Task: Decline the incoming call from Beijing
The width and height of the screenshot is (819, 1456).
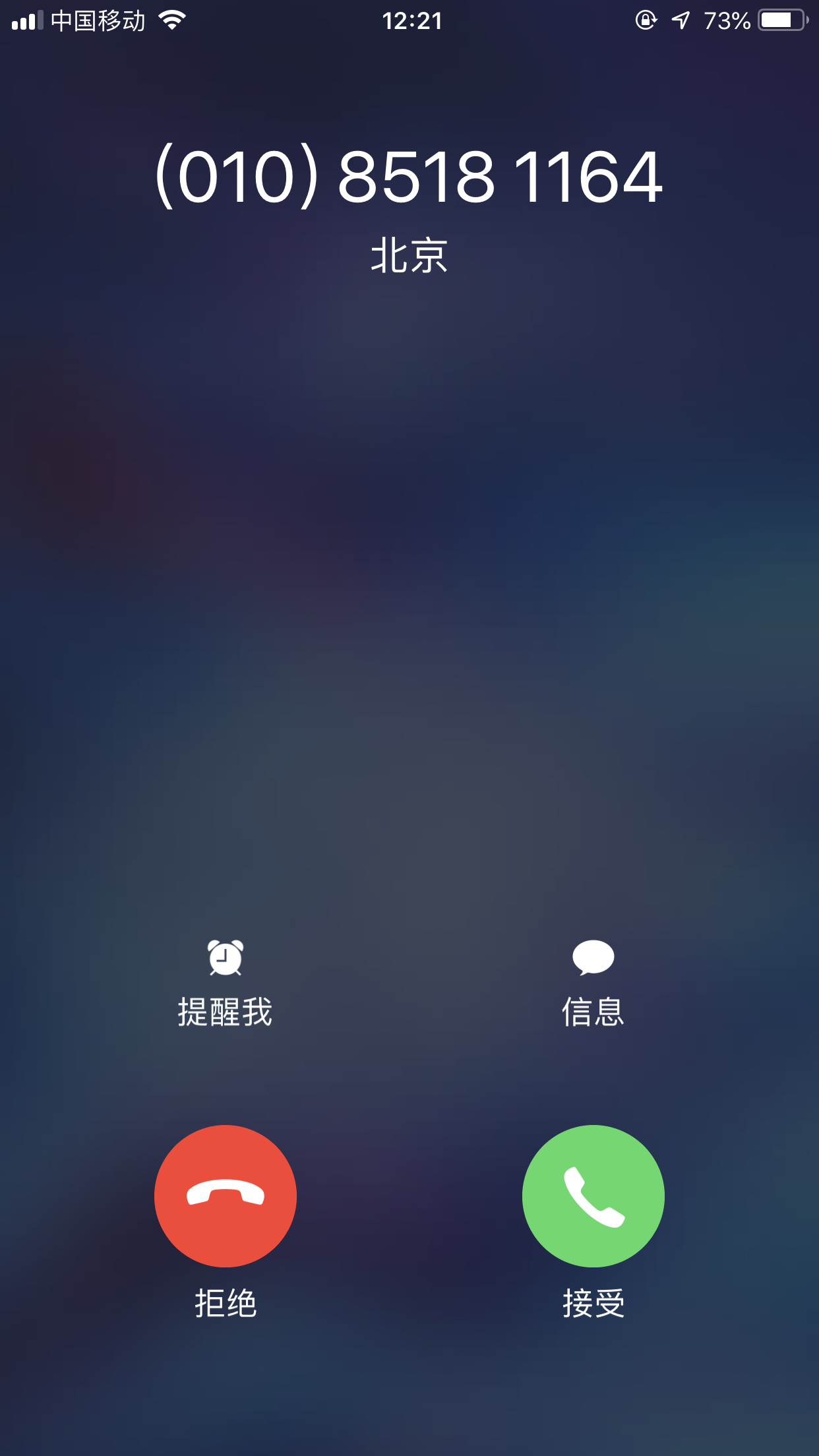Action: click(226, 1196)
